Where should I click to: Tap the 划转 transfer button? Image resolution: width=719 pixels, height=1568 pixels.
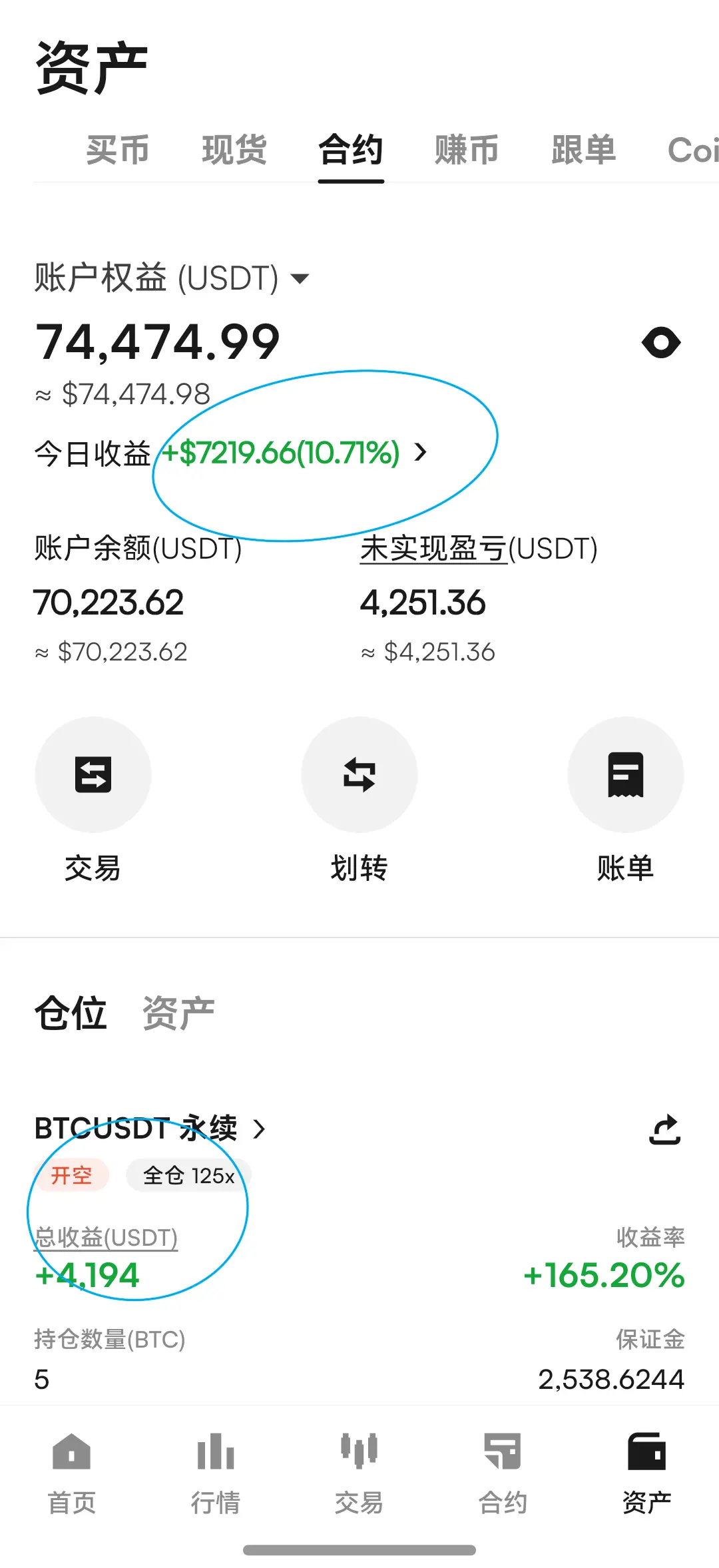coord(359,775)
